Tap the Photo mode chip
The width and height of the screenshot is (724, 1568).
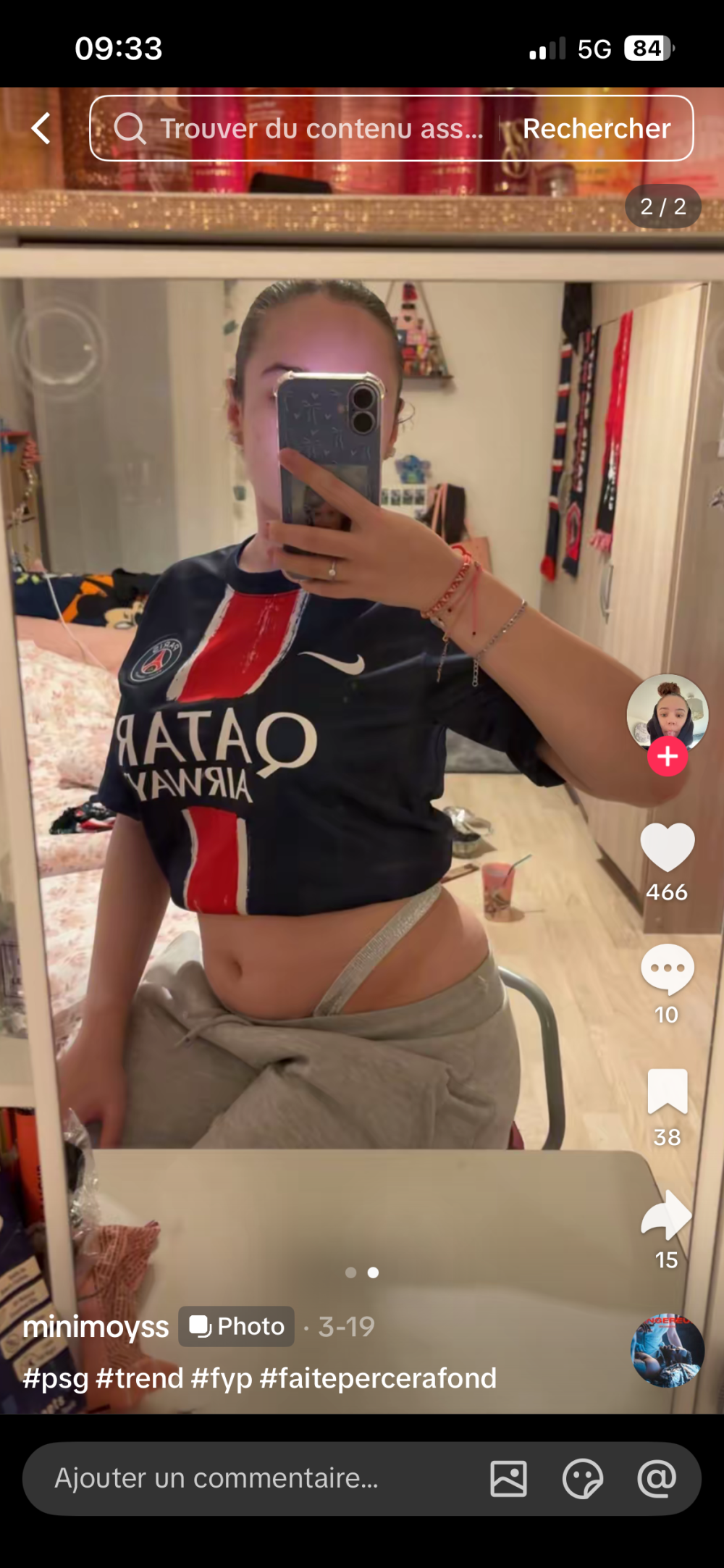pos(237,1327)
